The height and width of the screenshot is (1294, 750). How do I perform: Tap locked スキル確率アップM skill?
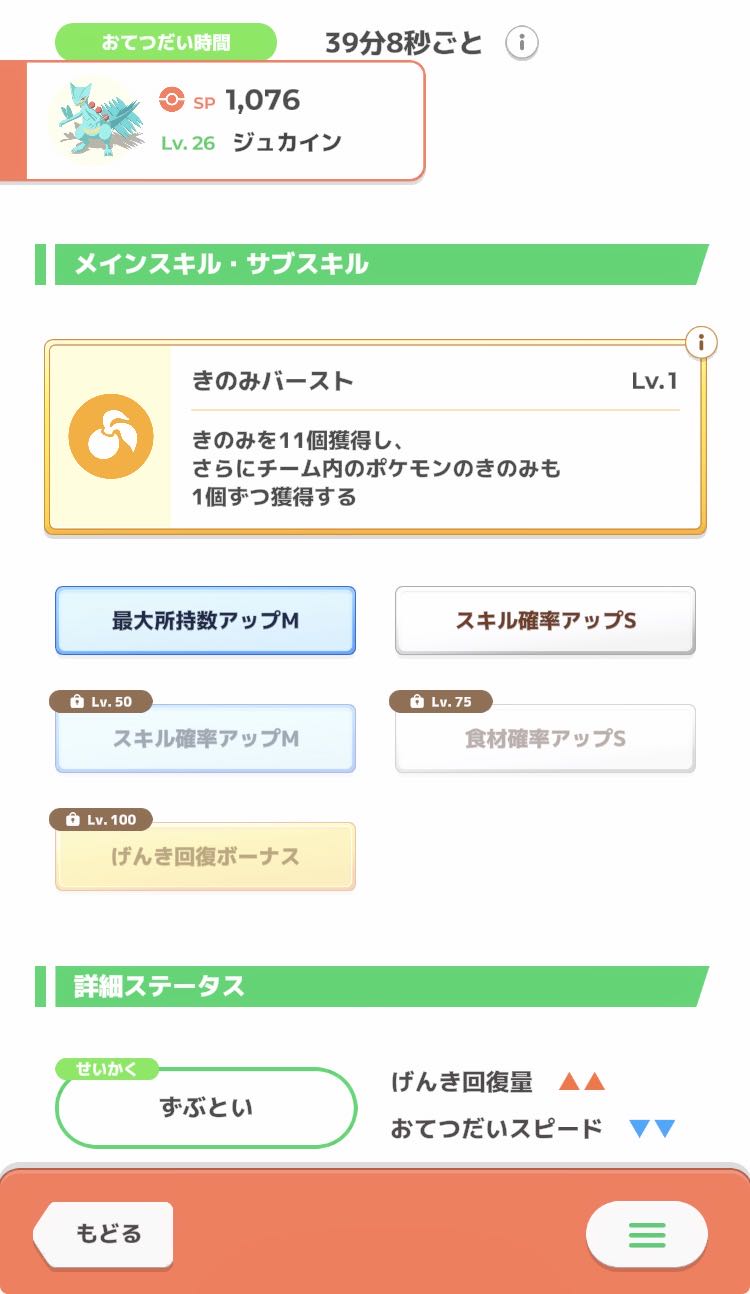coord(205,739)
